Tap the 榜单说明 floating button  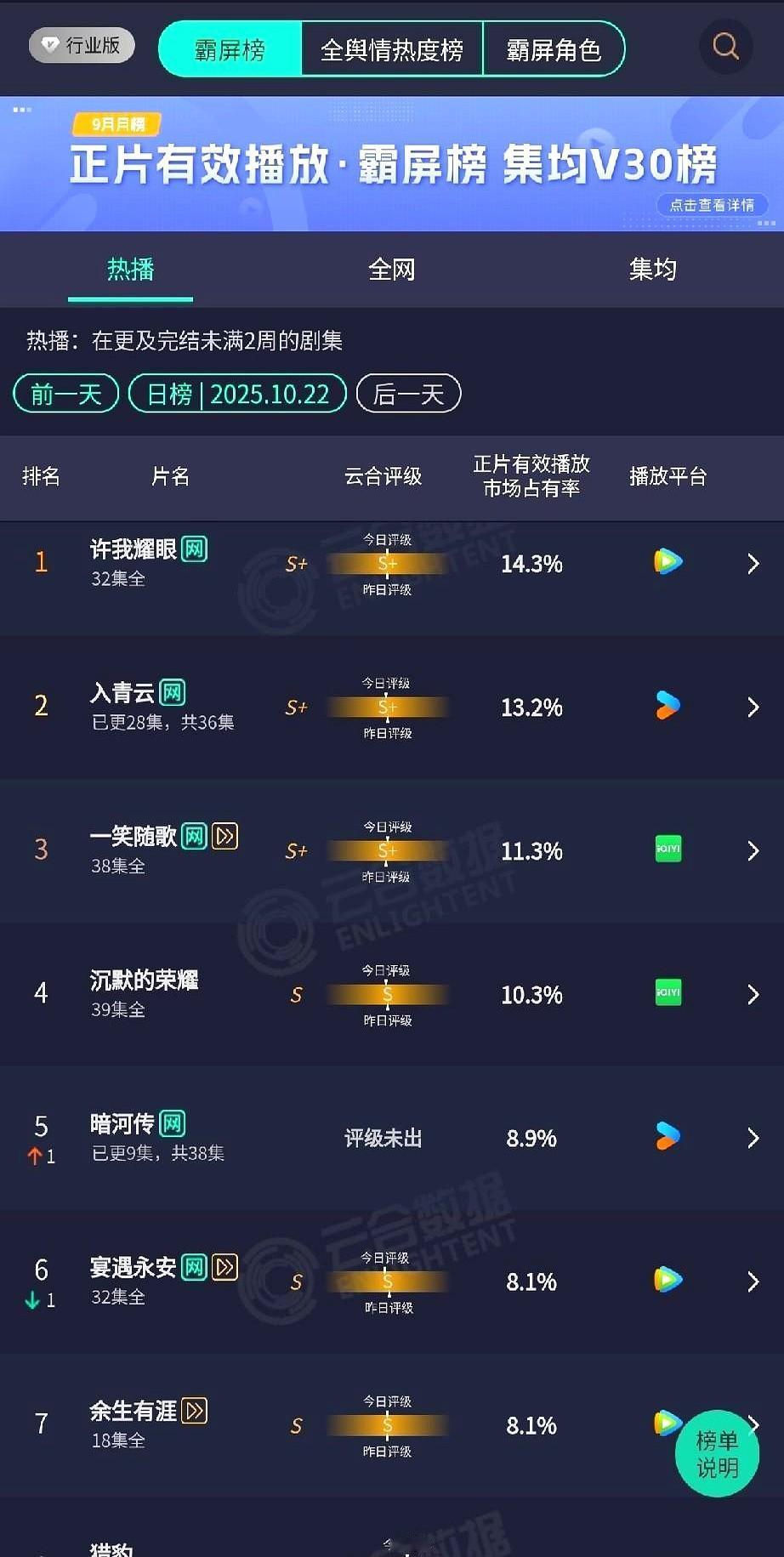717,1453
